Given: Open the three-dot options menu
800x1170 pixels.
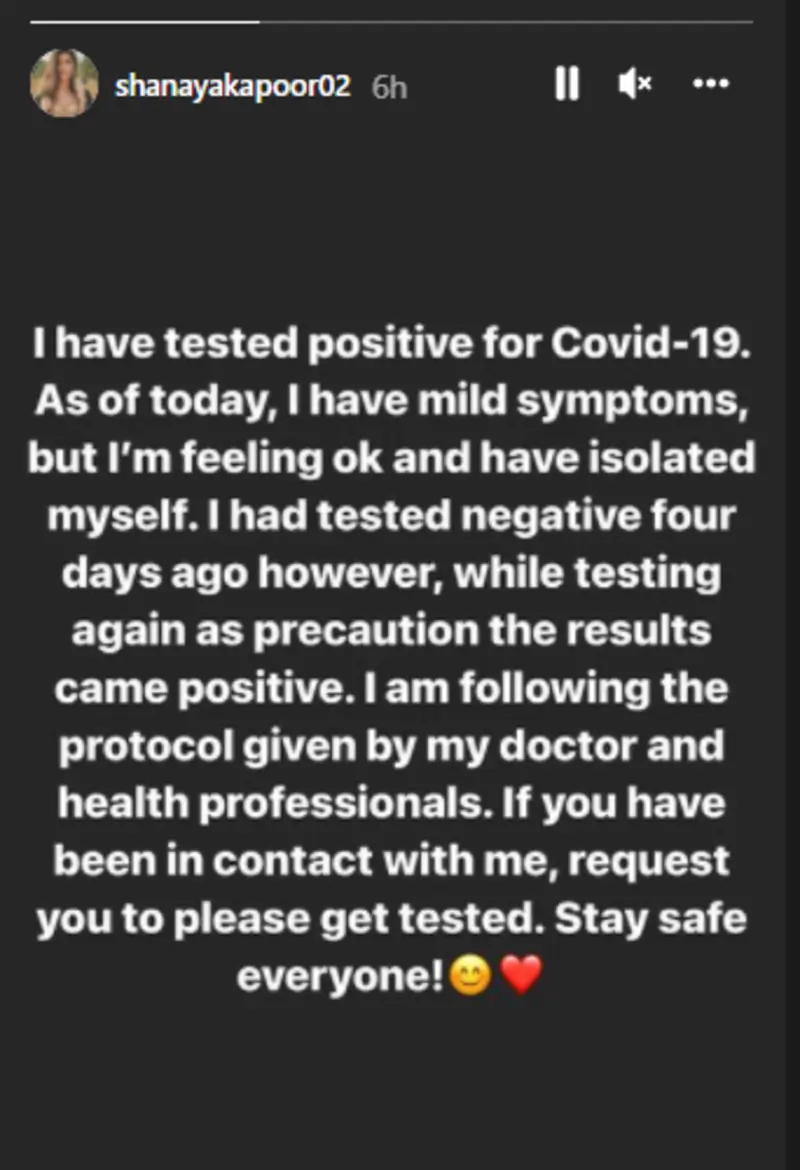Looking at the screenshot, I should [x=710, y=86].
